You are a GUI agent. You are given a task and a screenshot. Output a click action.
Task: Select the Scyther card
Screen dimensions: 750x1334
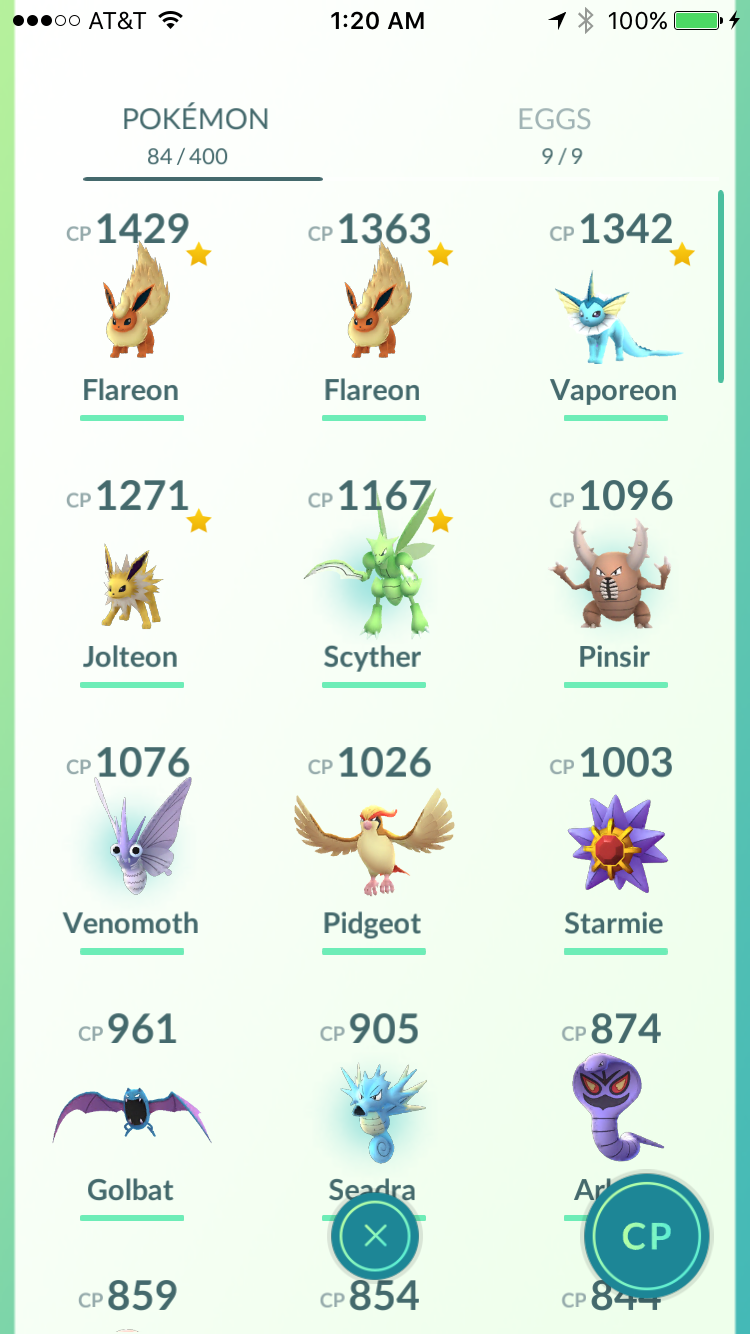[x=373, y=580]
